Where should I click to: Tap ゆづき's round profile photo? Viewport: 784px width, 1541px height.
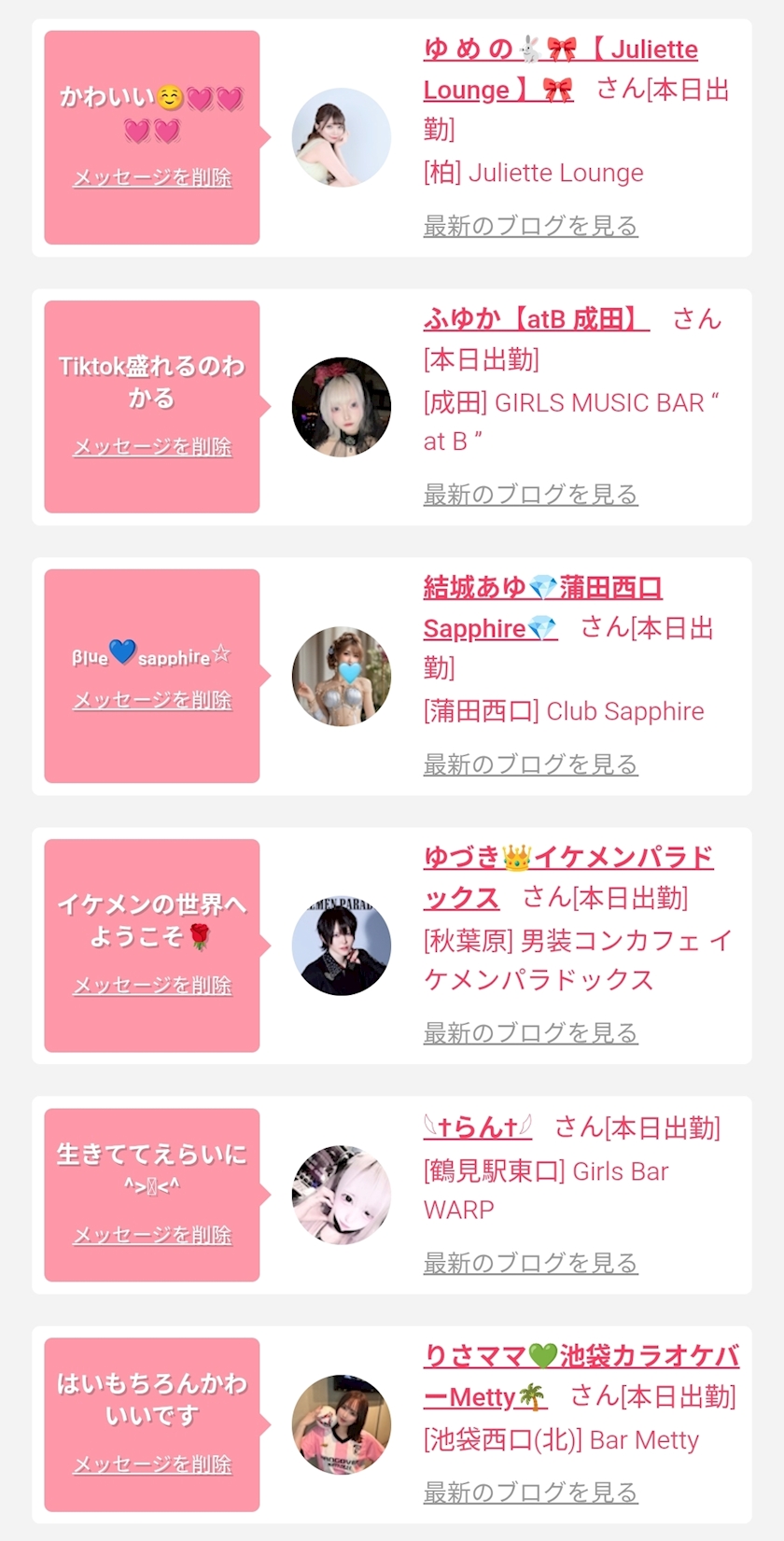coord(342,946)
